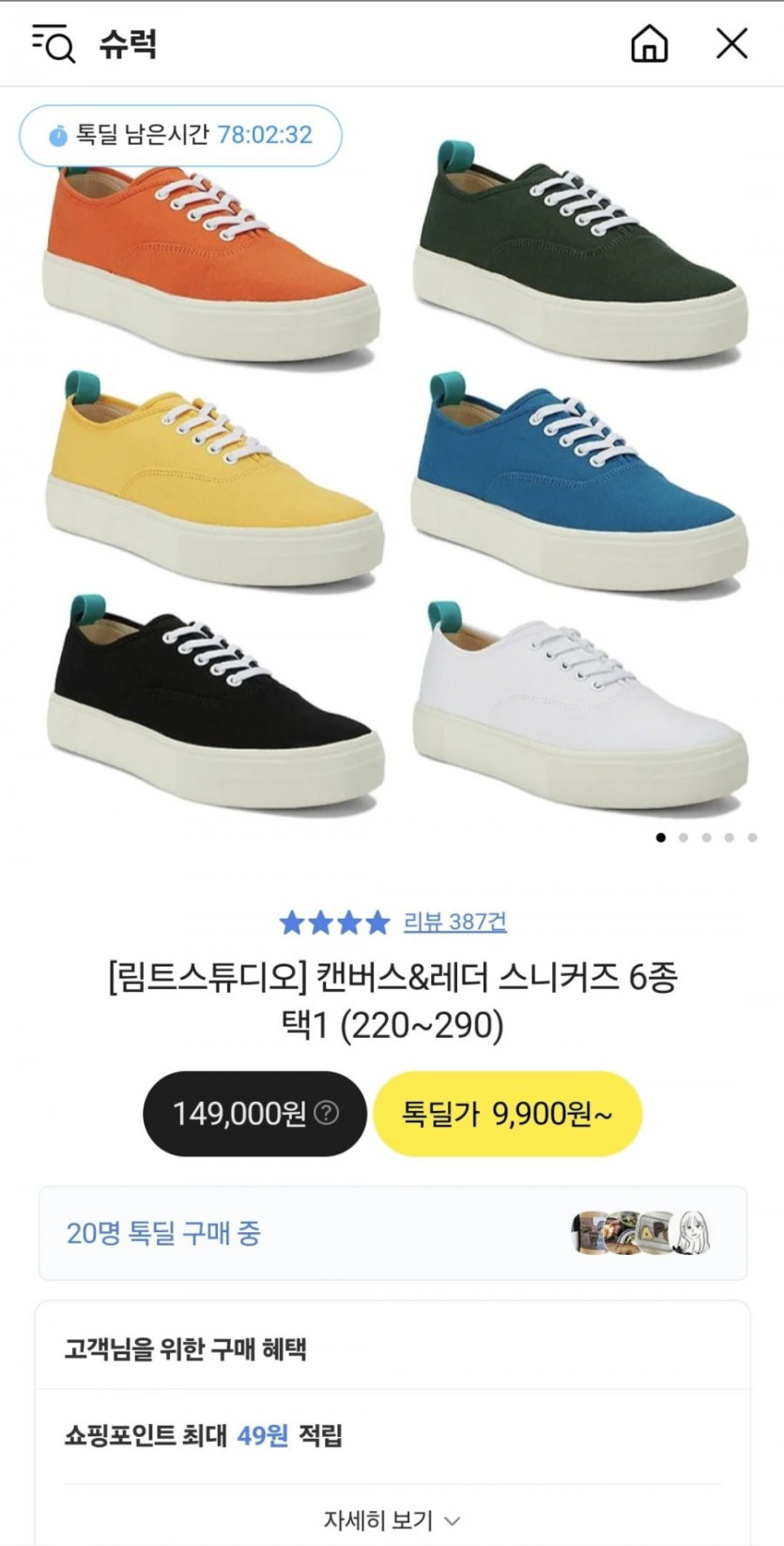
Task: Close this product page
Action: tap(731, 44)
